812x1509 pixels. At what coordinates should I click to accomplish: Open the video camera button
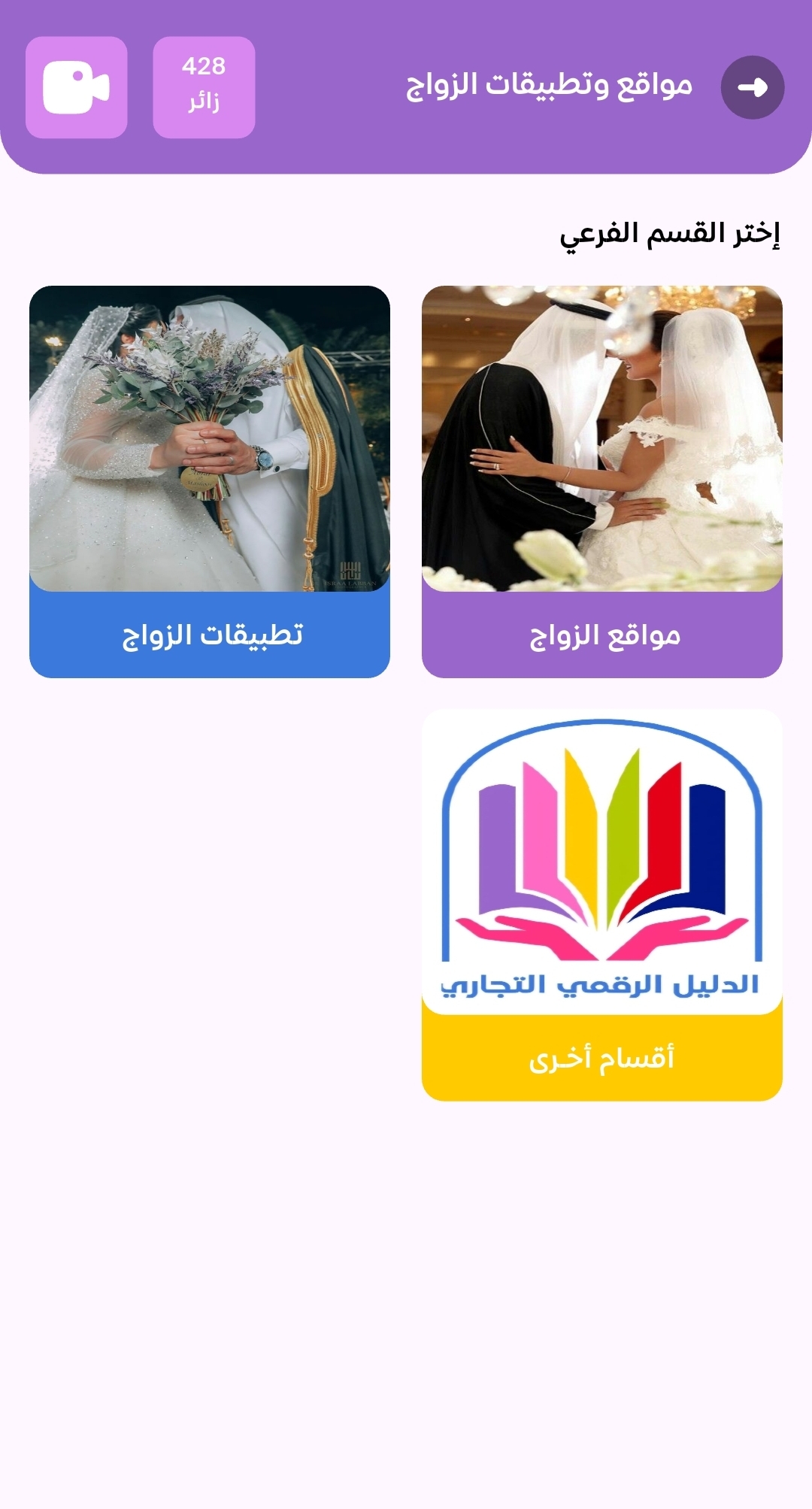(76, 87)
